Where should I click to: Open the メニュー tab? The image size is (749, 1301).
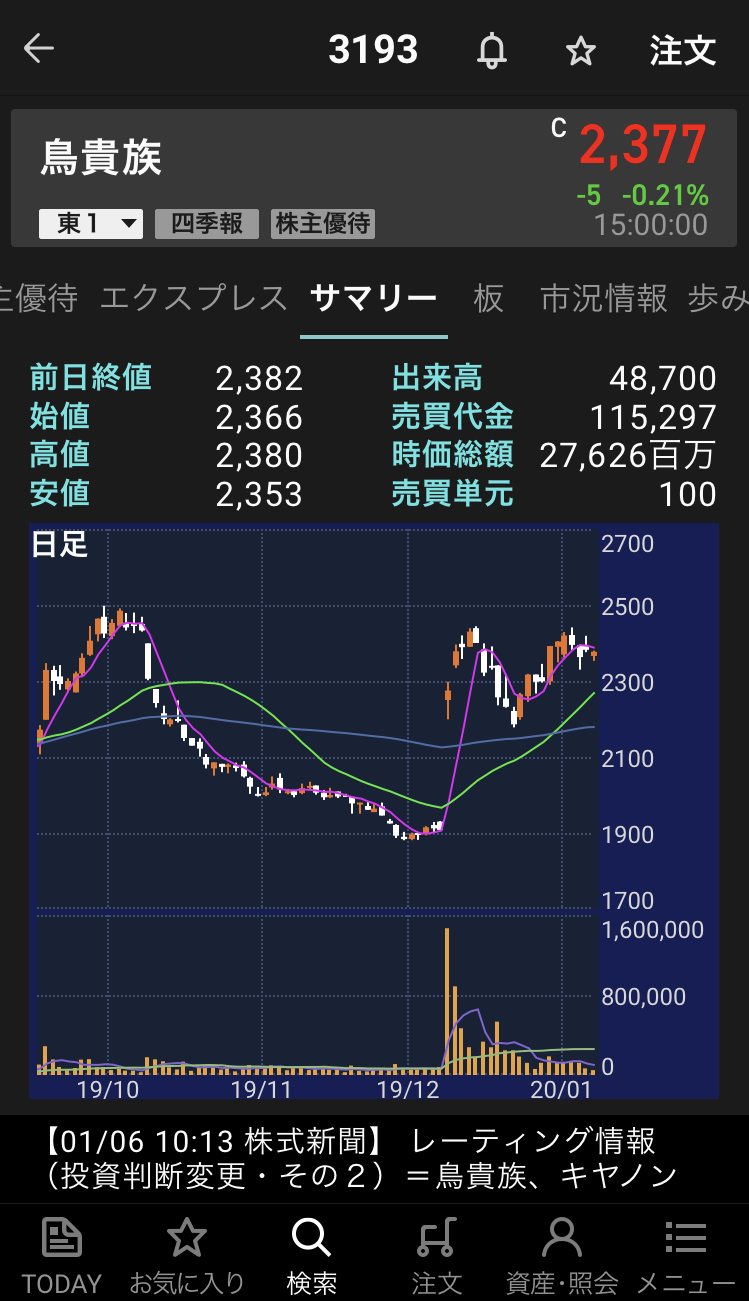tap(686, 1254)
